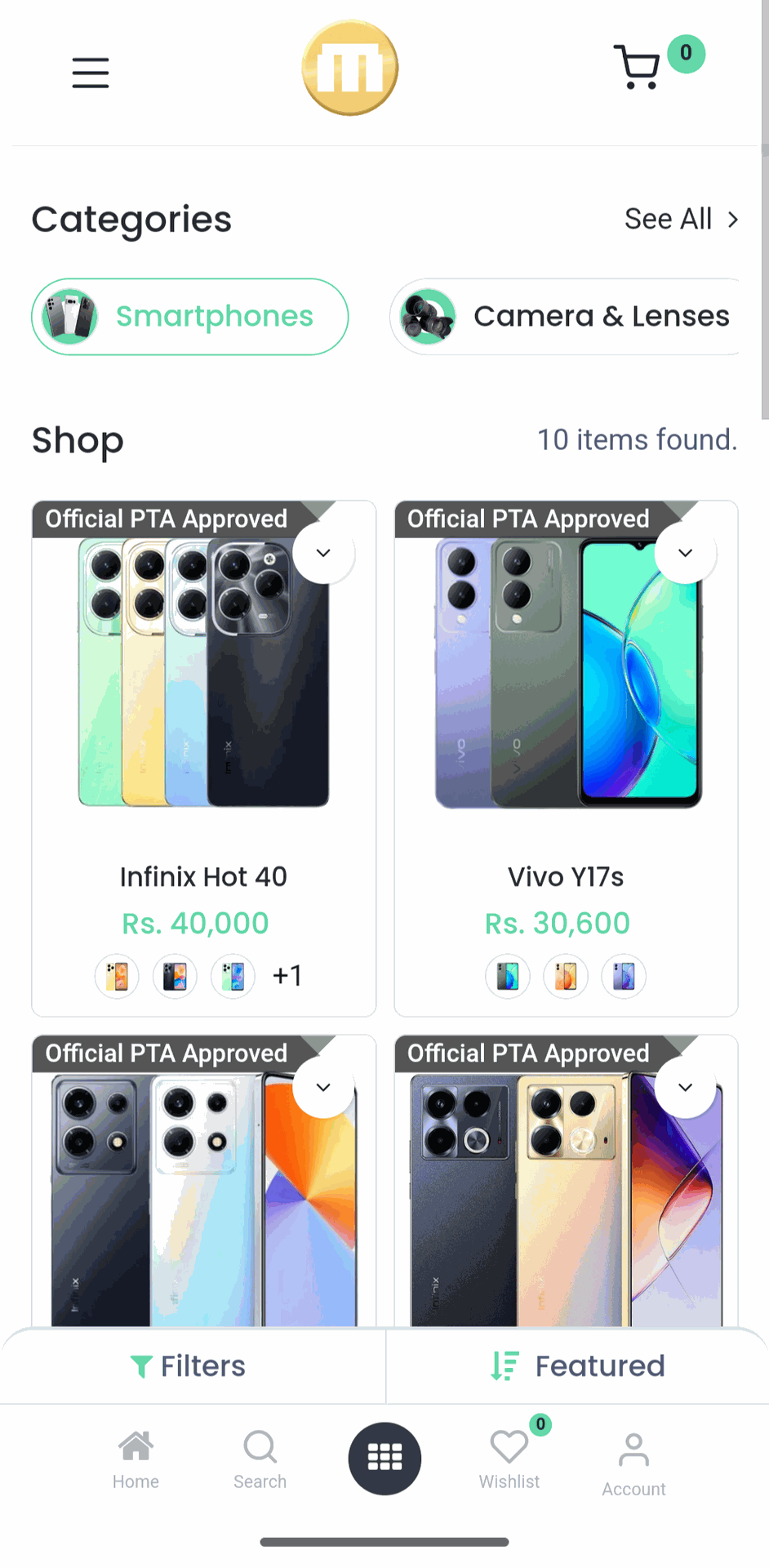Switch to the Wishlist tab

[x=509, y=1459]
